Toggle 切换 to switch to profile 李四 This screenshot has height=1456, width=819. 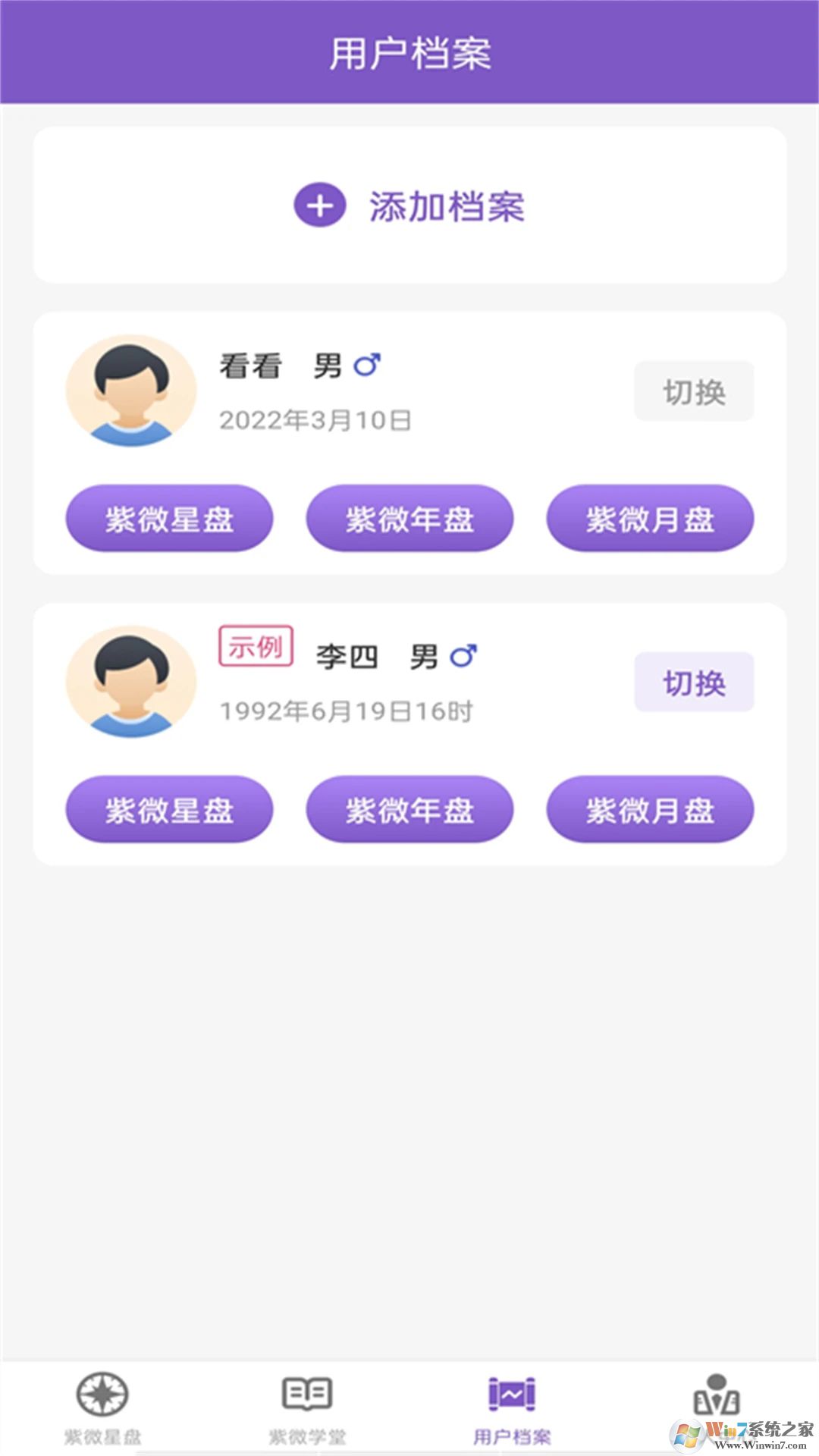tap(692, 682)
